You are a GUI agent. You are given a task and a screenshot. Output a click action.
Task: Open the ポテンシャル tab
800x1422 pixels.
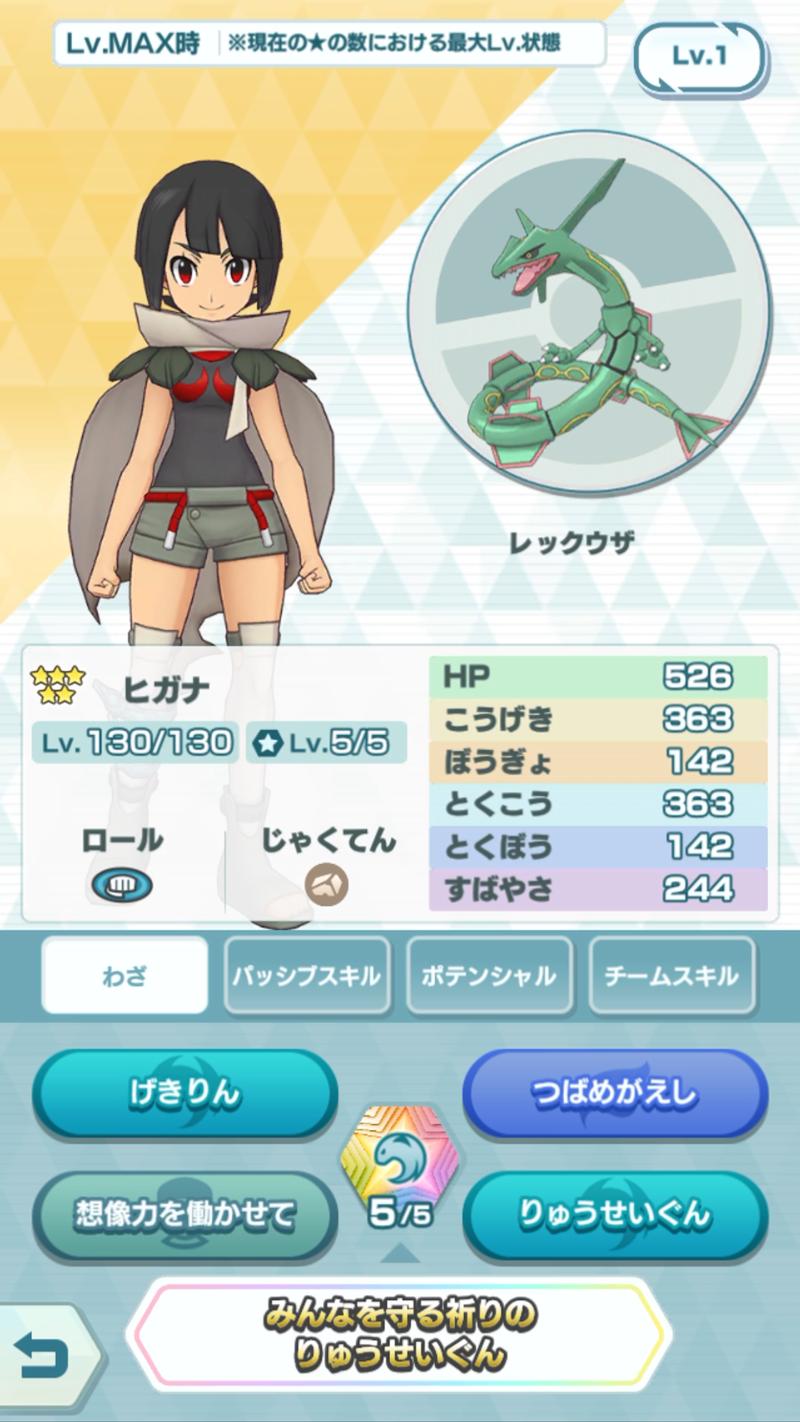pyautogui.click(x=490, y=976)
